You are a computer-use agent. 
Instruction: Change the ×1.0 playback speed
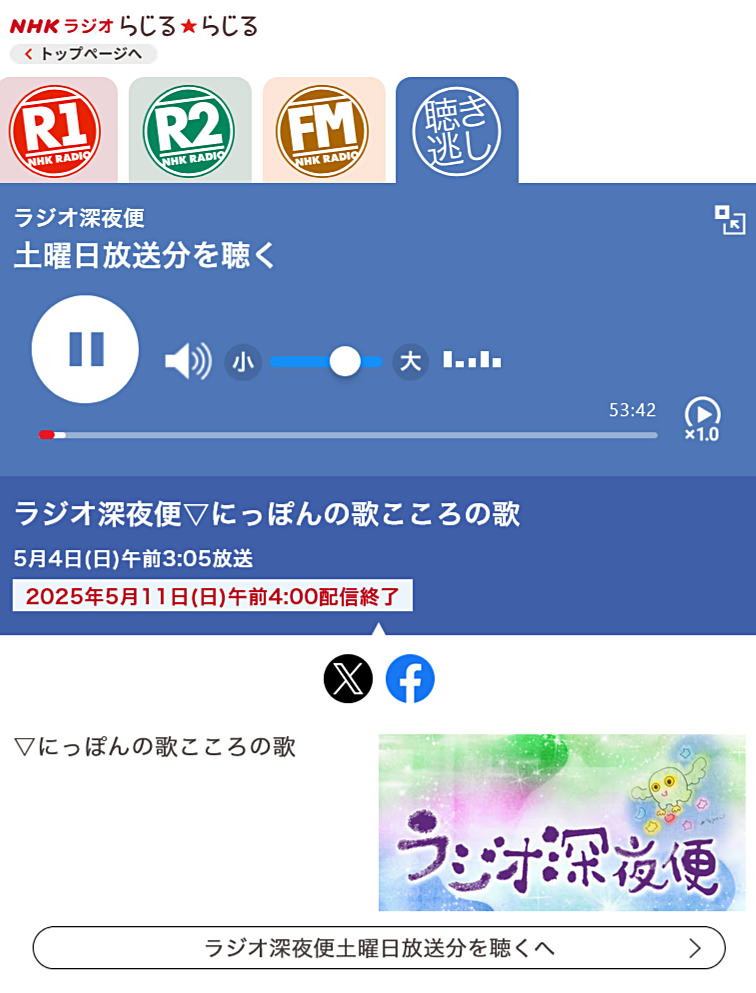702,419
